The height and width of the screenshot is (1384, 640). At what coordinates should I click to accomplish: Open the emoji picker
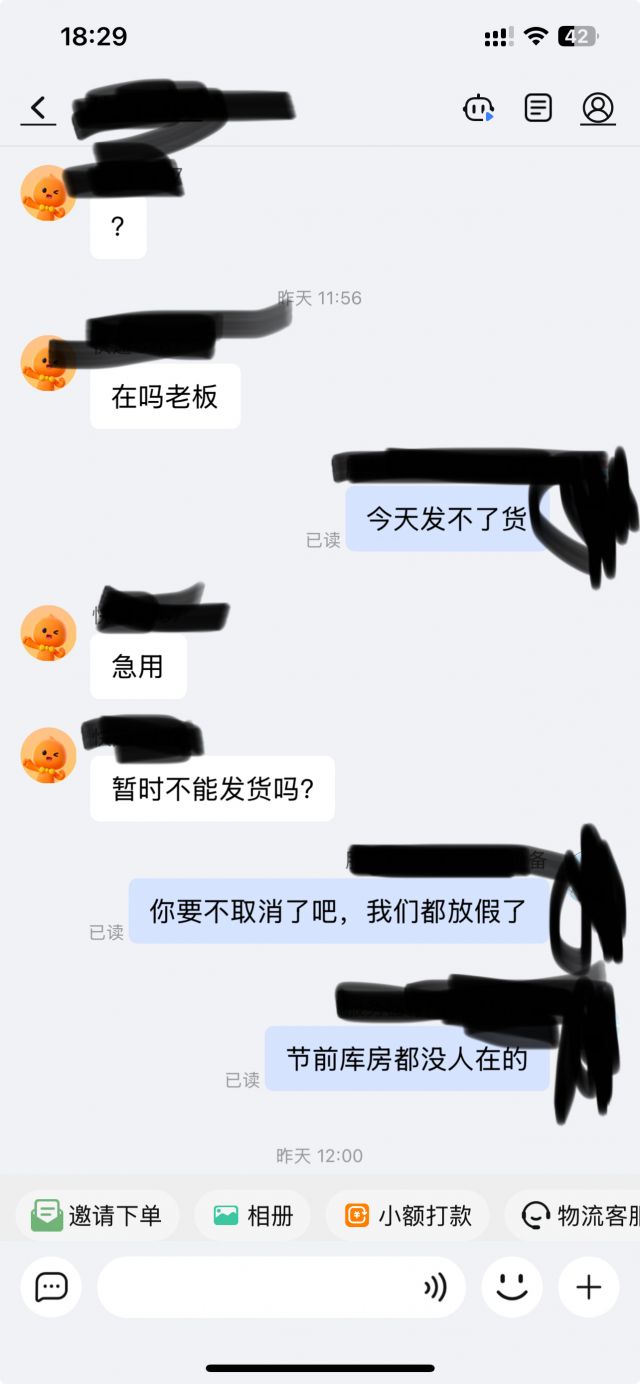pos(512,1287)
